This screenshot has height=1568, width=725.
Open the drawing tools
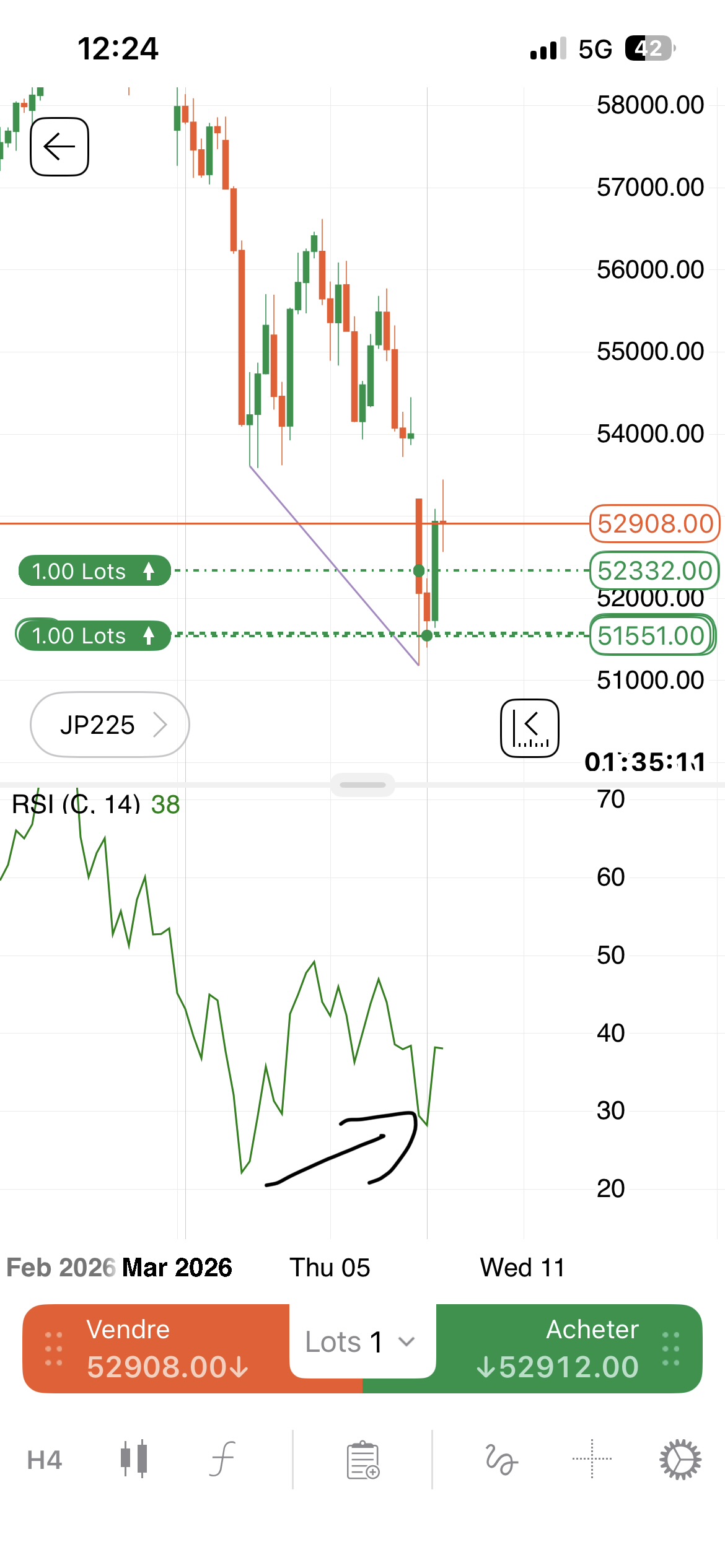pos(501,1459)
